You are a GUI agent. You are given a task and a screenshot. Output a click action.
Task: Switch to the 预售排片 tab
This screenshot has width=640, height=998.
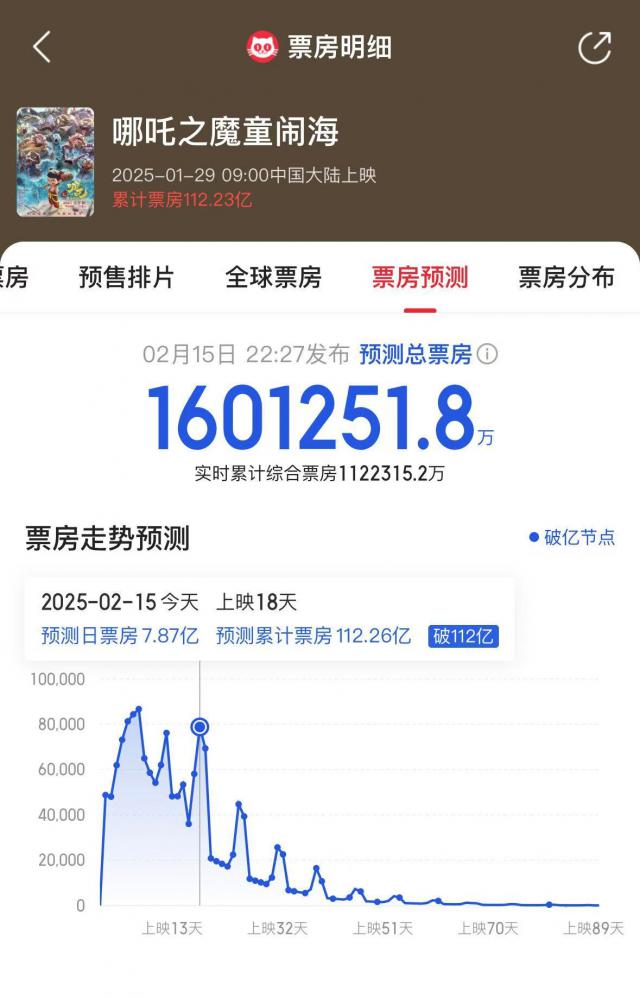click(x=126, y=277)
